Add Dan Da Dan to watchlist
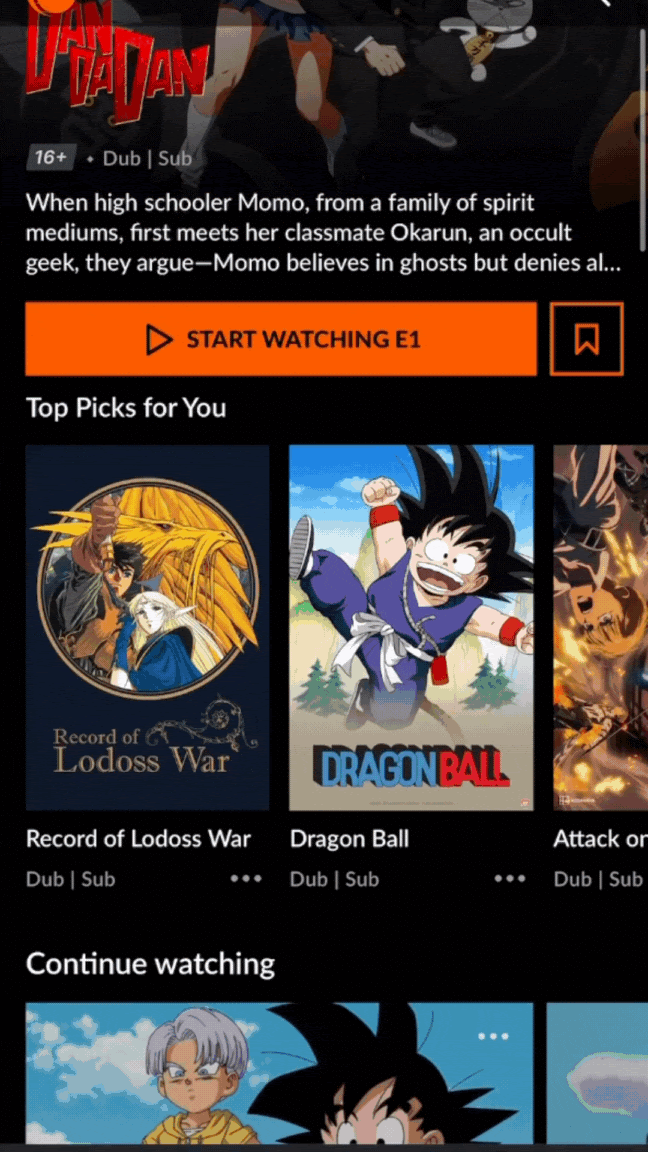This screenshot has width=648, height=1152. point(586,340)
